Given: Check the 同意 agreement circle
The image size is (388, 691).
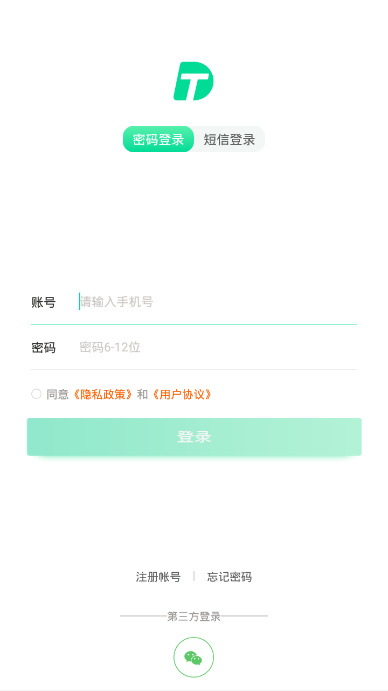Looking at the screenshot, I should click(36, 394).
